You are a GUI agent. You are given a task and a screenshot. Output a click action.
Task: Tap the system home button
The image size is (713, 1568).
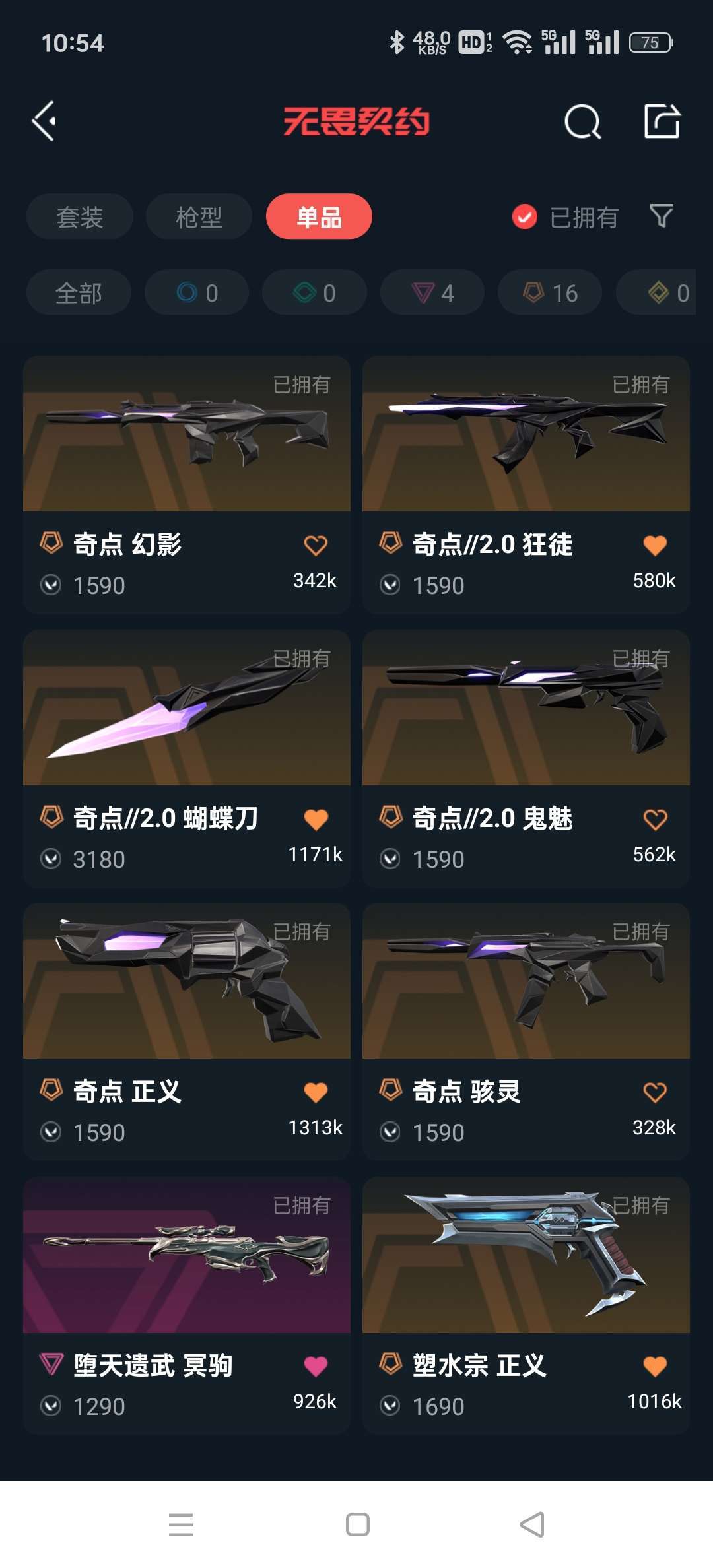coord(357,1524)
